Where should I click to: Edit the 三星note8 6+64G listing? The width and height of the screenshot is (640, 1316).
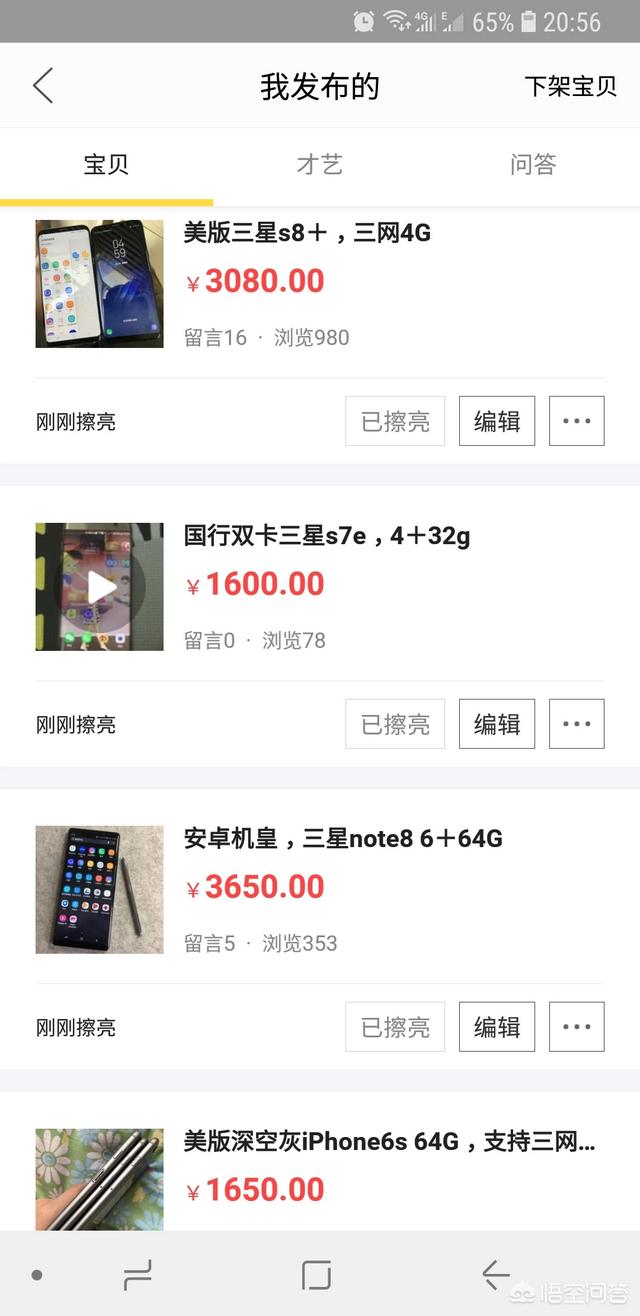[x=497, y=1027]
